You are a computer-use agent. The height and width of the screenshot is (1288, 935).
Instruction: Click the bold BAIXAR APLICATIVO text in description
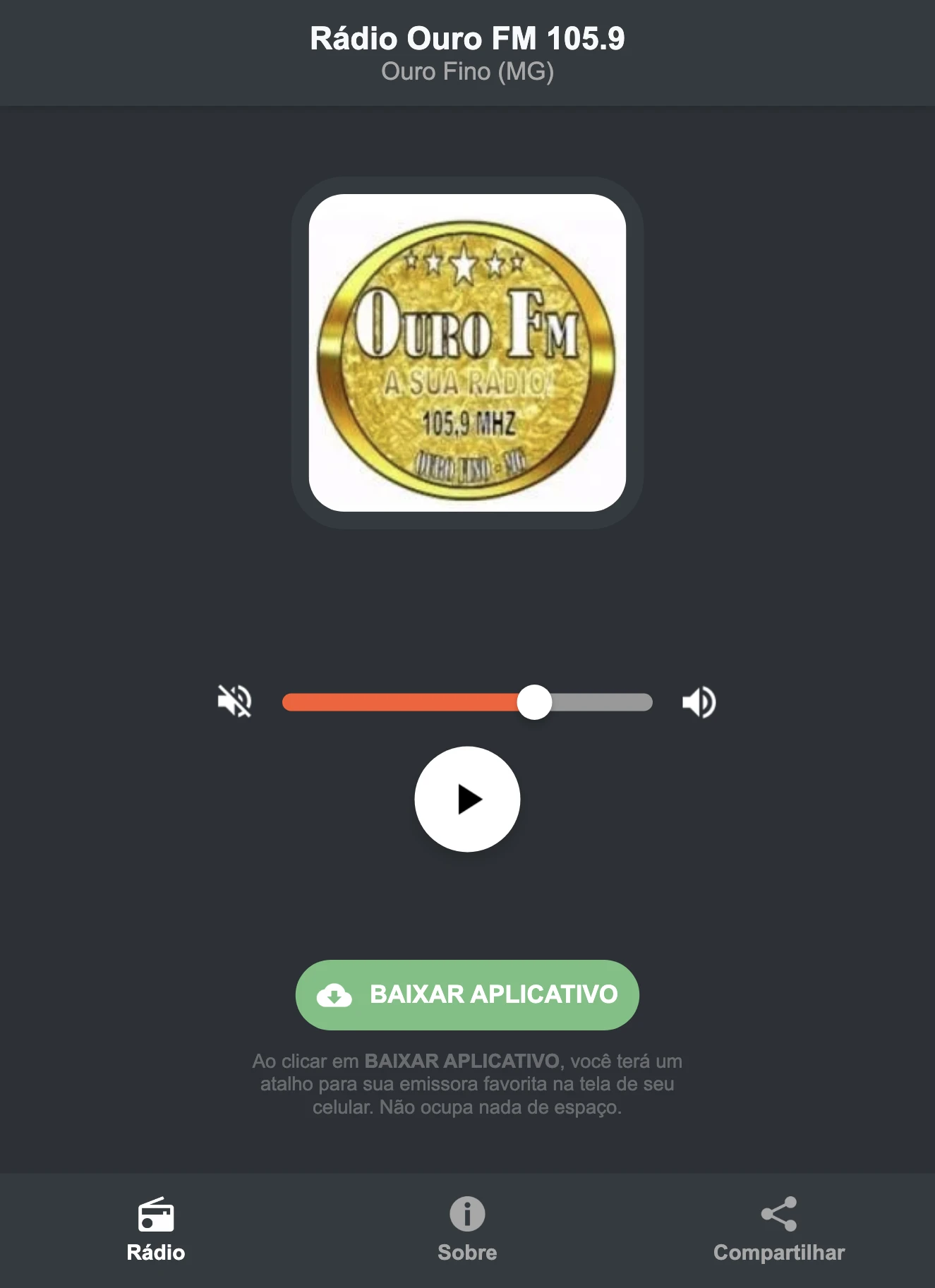point(462,1060)
